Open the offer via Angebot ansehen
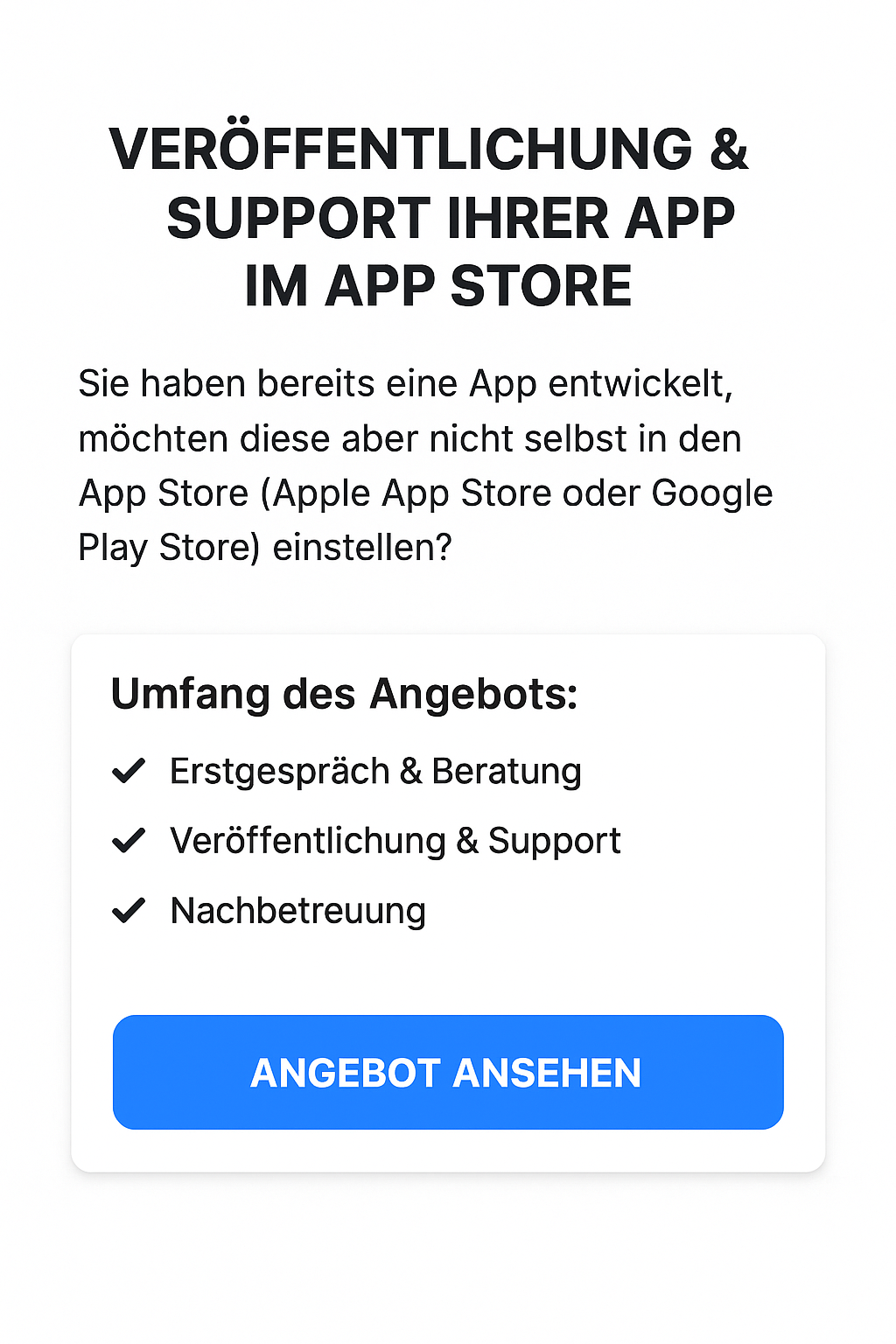The image size is (896, 1344). tap(448, 1072)
